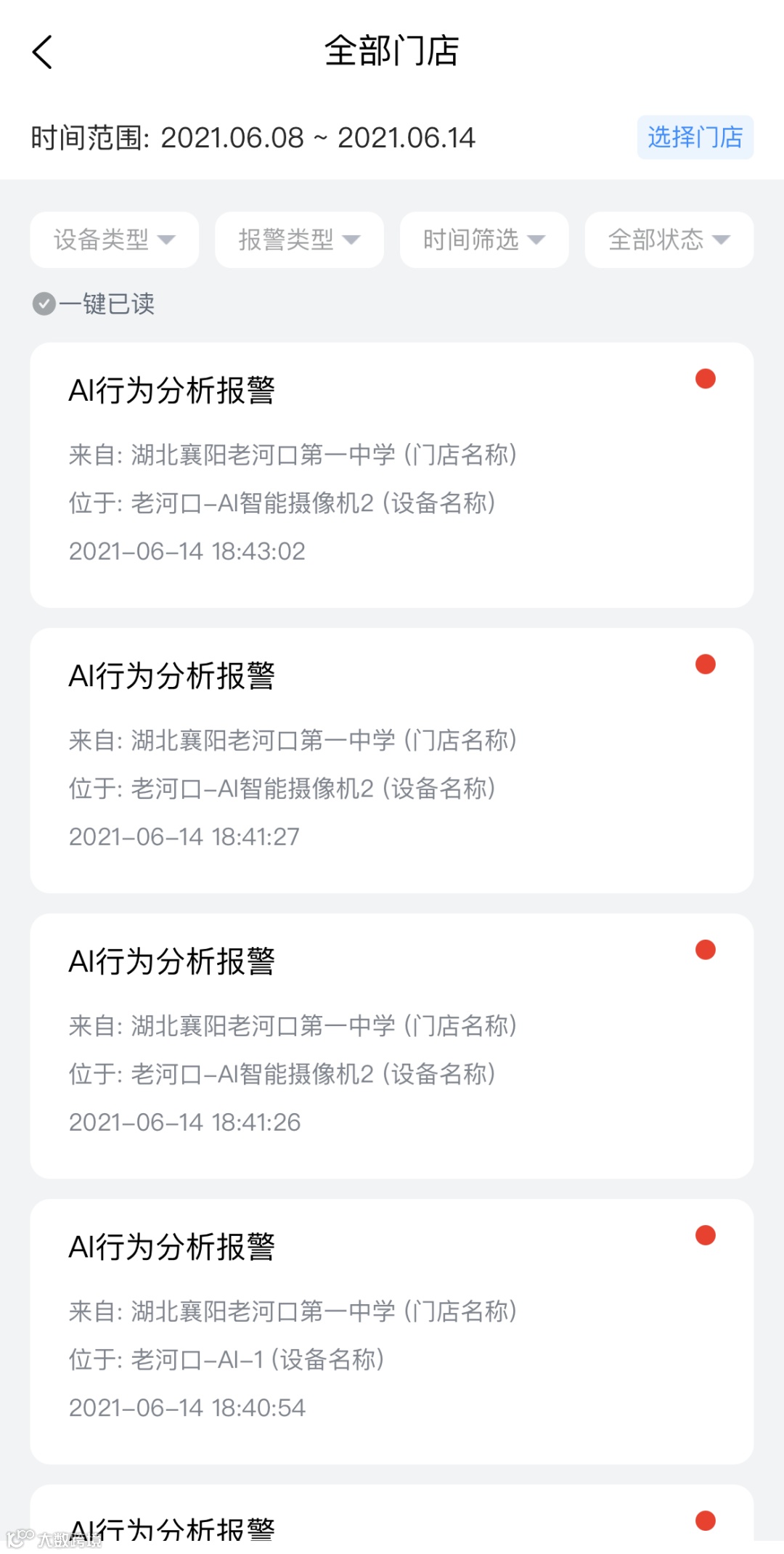This screenshot has height=1554, width=784.
Task: Open the 报警类型 dropdown
Action: coord(299,240)
